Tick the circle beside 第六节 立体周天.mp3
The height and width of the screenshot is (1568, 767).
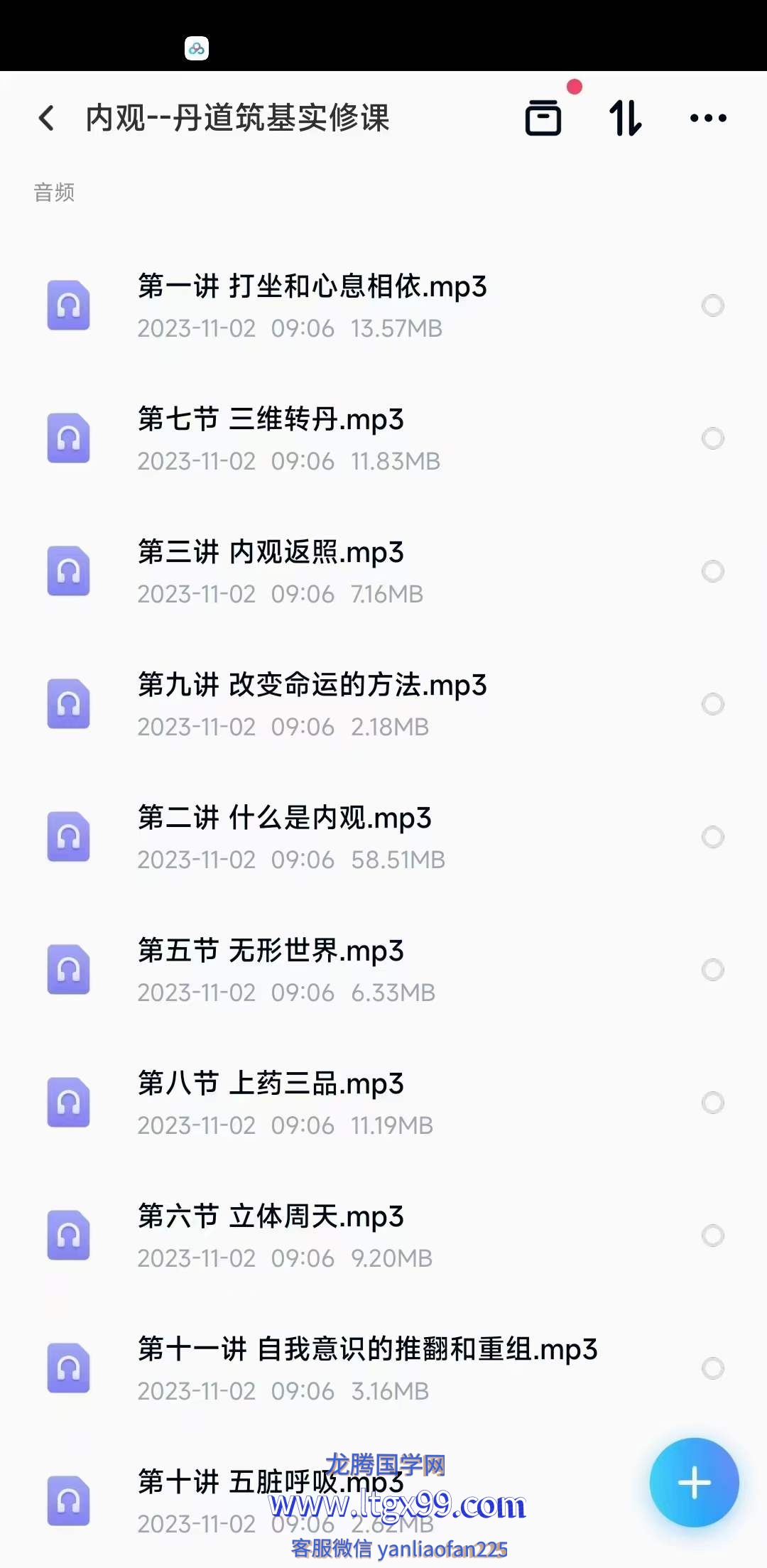pos(712,1236)
